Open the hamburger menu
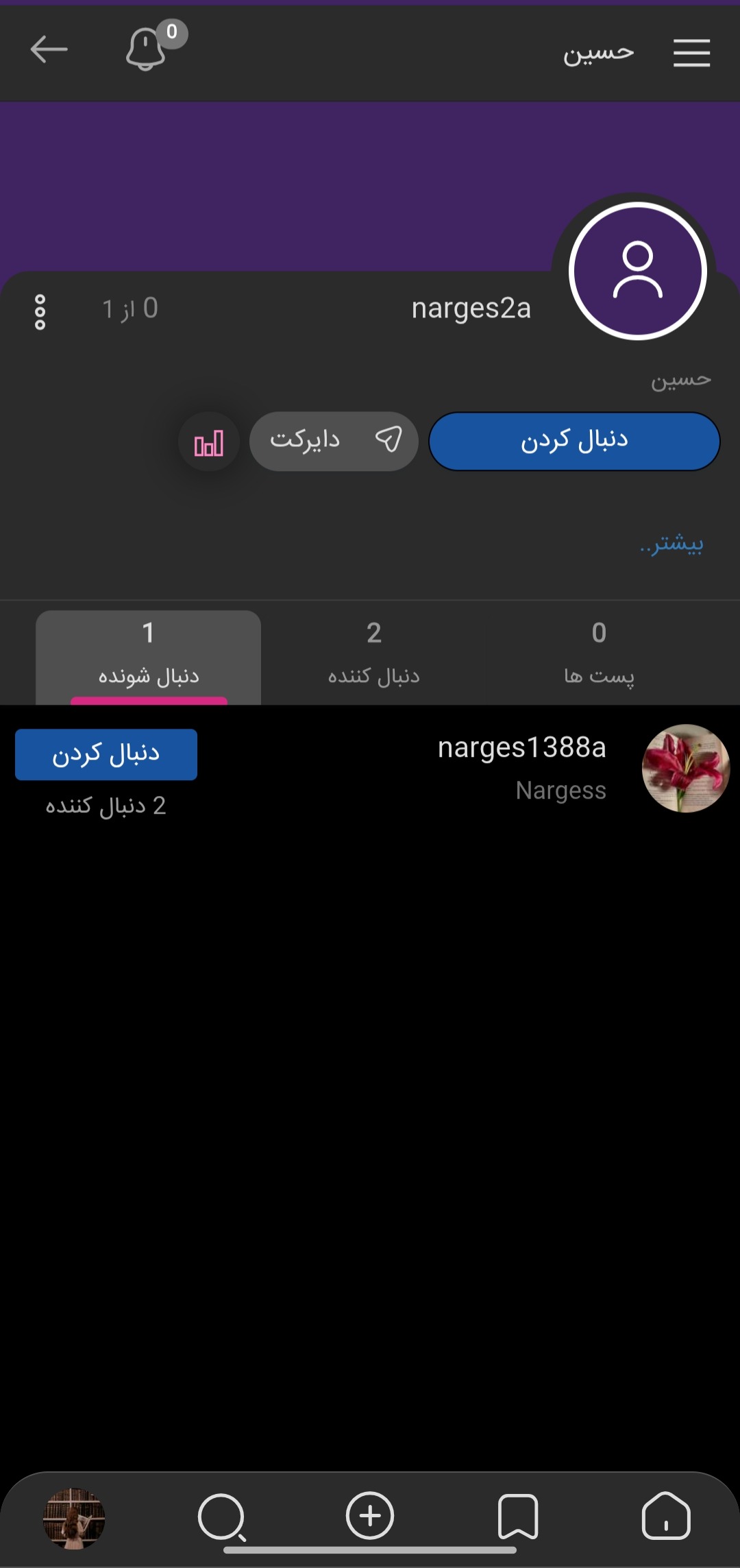740x1568 pixels. point(691,53)
